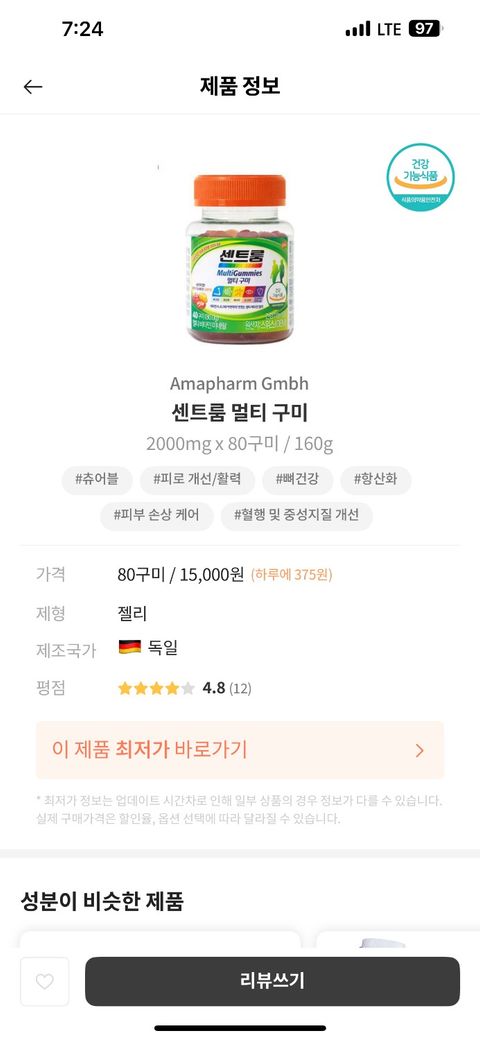Go back using the top-left arrow

[x=32, y=87]
